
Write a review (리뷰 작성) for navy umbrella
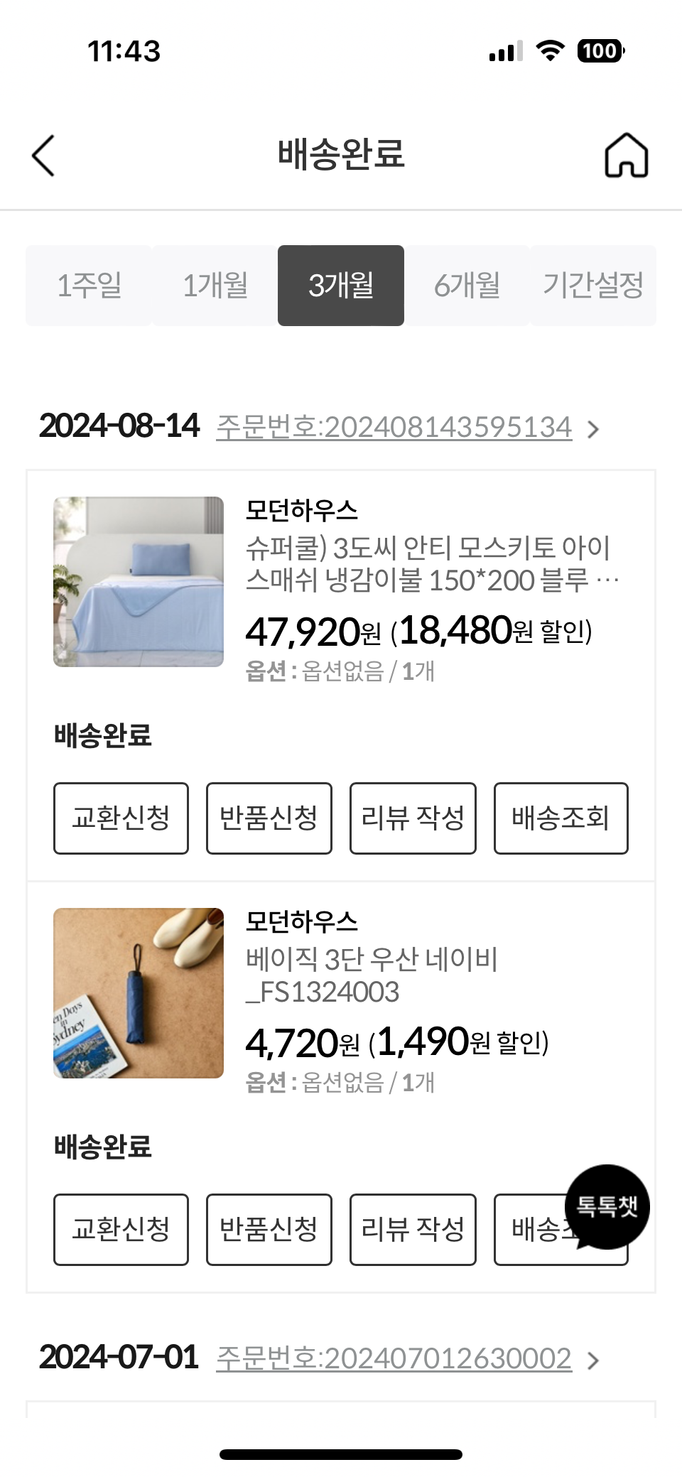(413, 1229)
